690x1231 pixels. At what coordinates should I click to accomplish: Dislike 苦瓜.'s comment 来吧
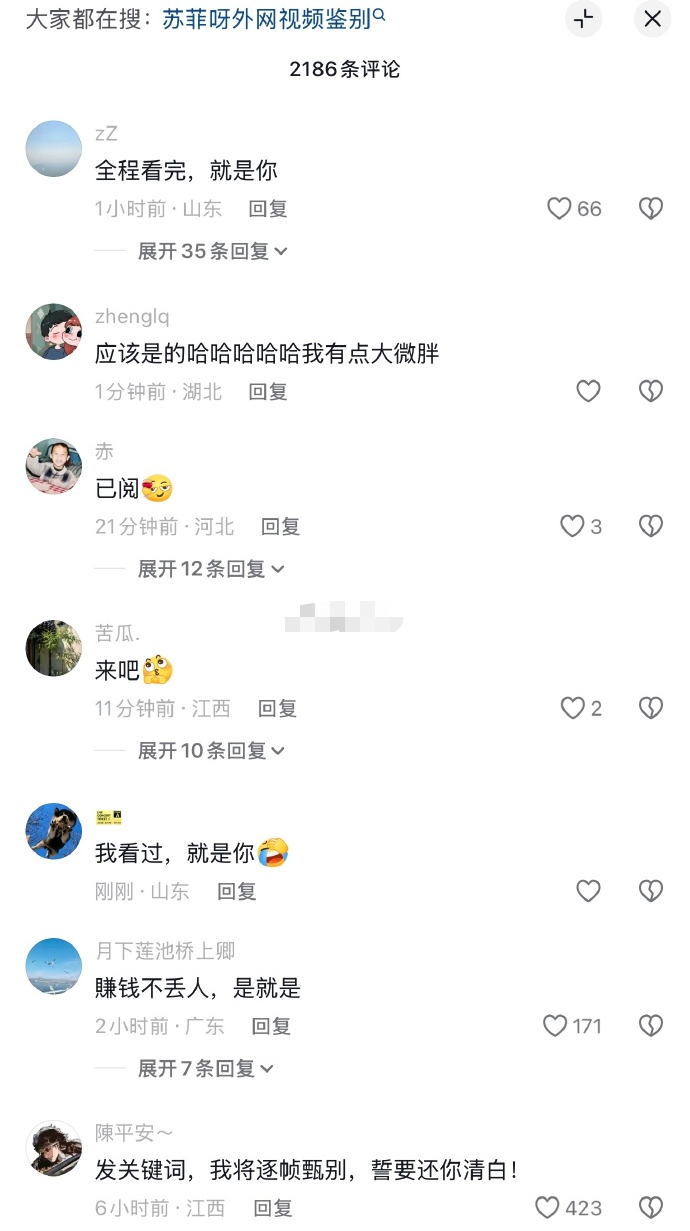point(651,708)
